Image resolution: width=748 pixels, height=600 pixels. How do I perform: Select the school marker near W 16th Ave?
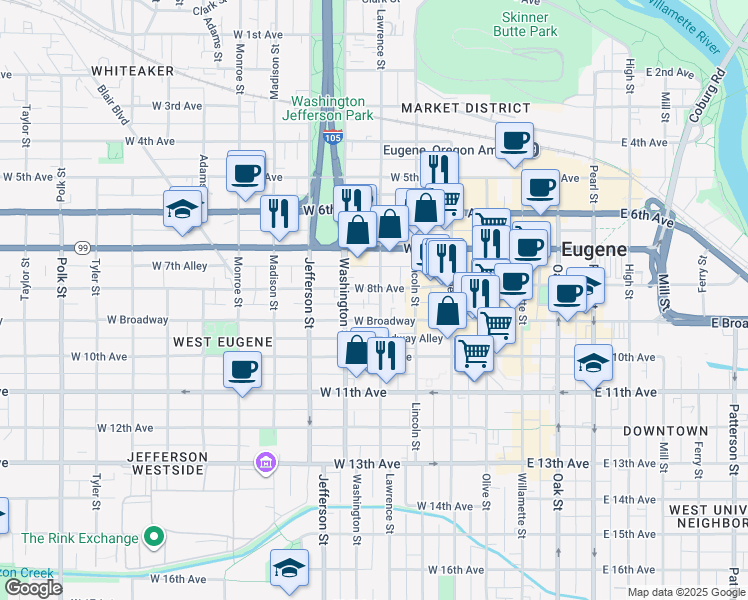pos(289,571)
